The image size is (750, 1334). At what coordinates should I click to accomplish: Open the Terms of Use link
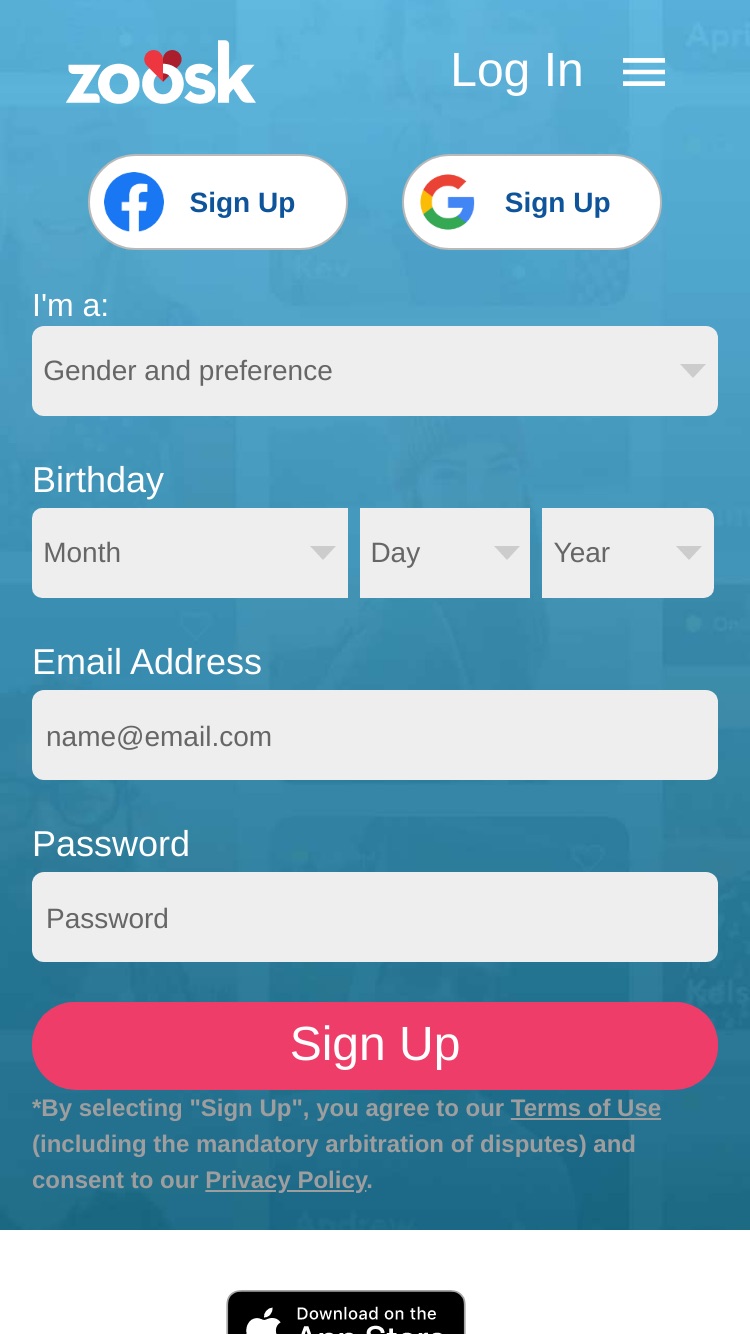586,1108
